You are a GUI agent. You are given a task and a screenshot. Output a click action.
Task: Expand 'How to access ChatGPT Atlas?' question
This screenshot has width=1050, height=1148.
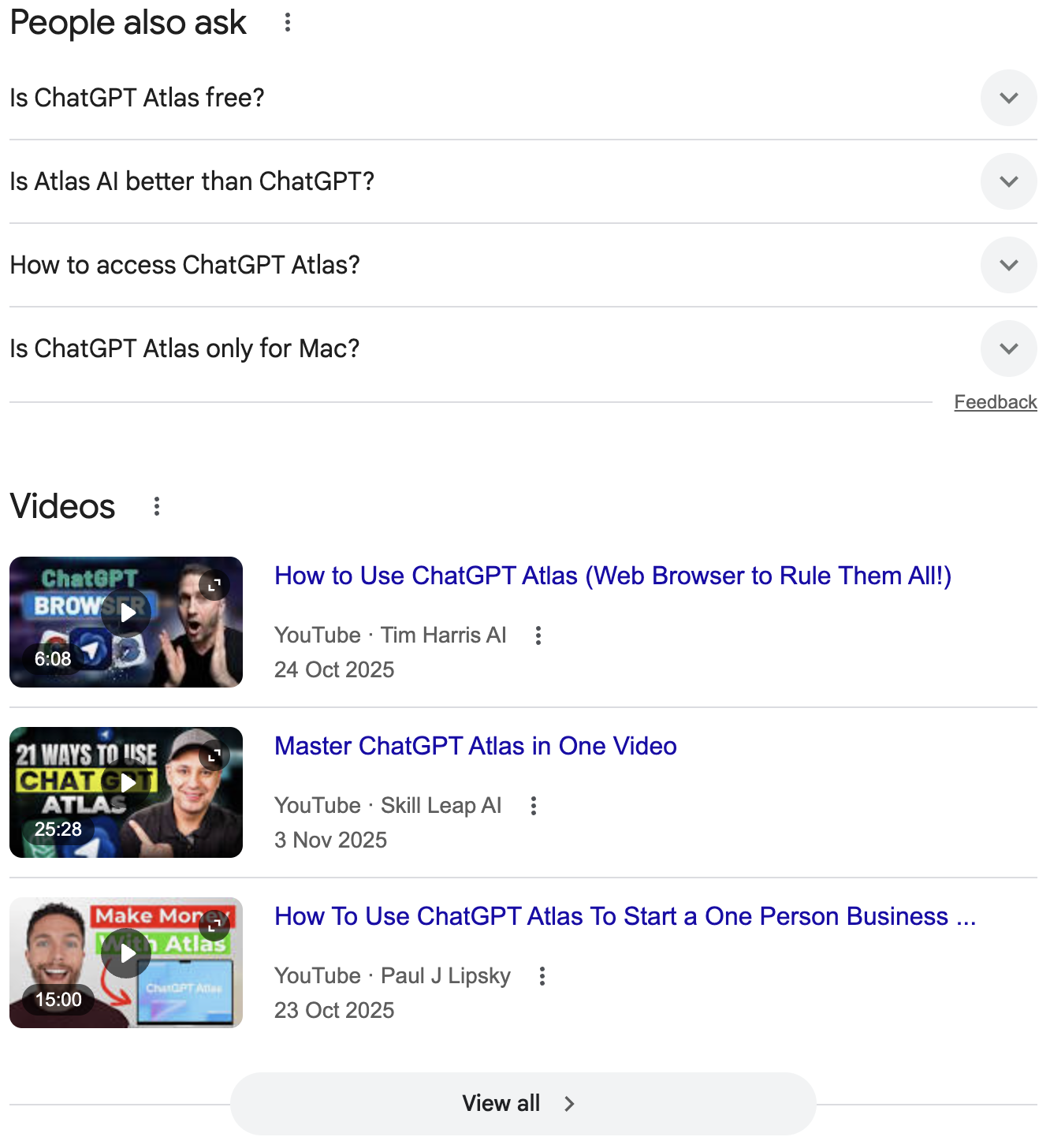point(1008,265)
